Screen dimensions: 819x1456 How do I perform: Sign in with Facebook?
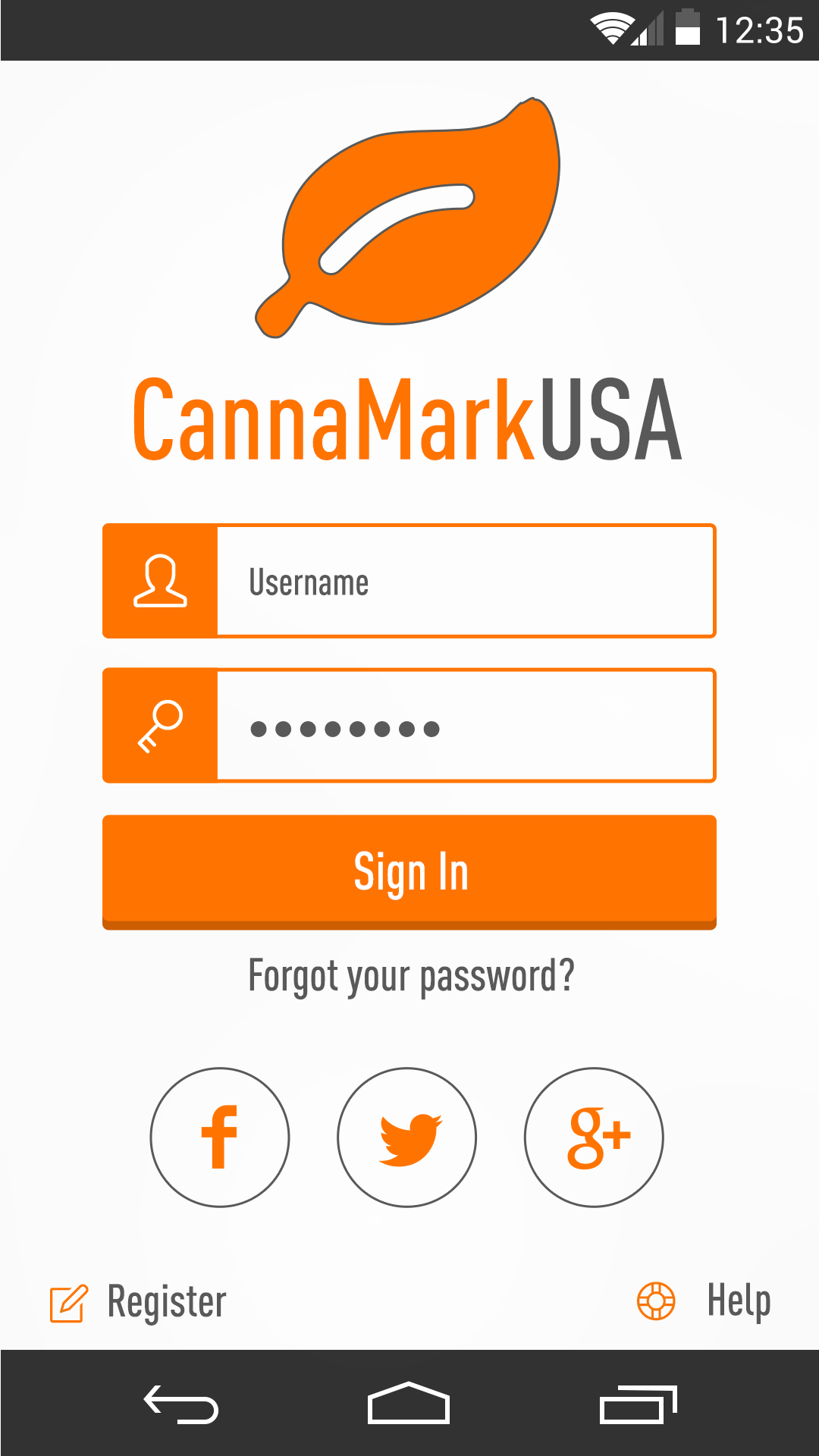coord(220,1137)
